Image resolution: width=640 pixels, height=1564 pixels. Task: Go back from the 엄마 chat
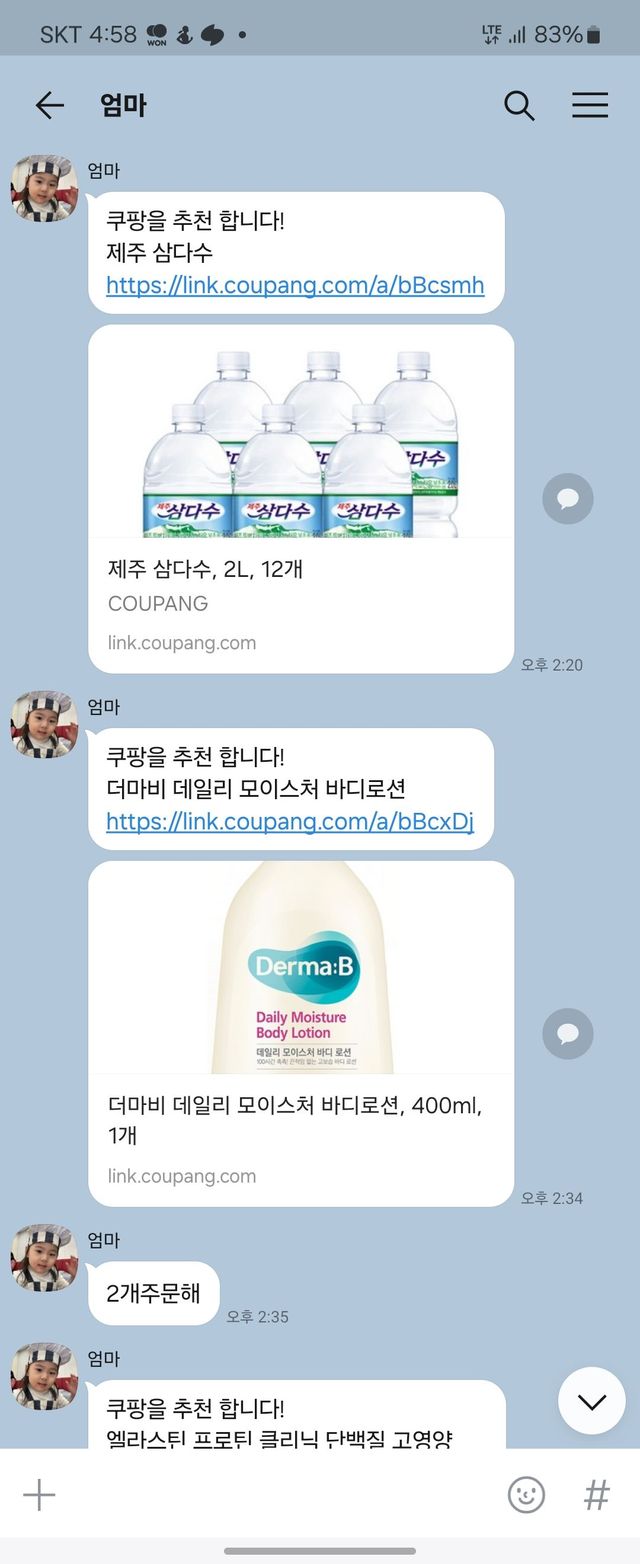(x=49, y=105)
